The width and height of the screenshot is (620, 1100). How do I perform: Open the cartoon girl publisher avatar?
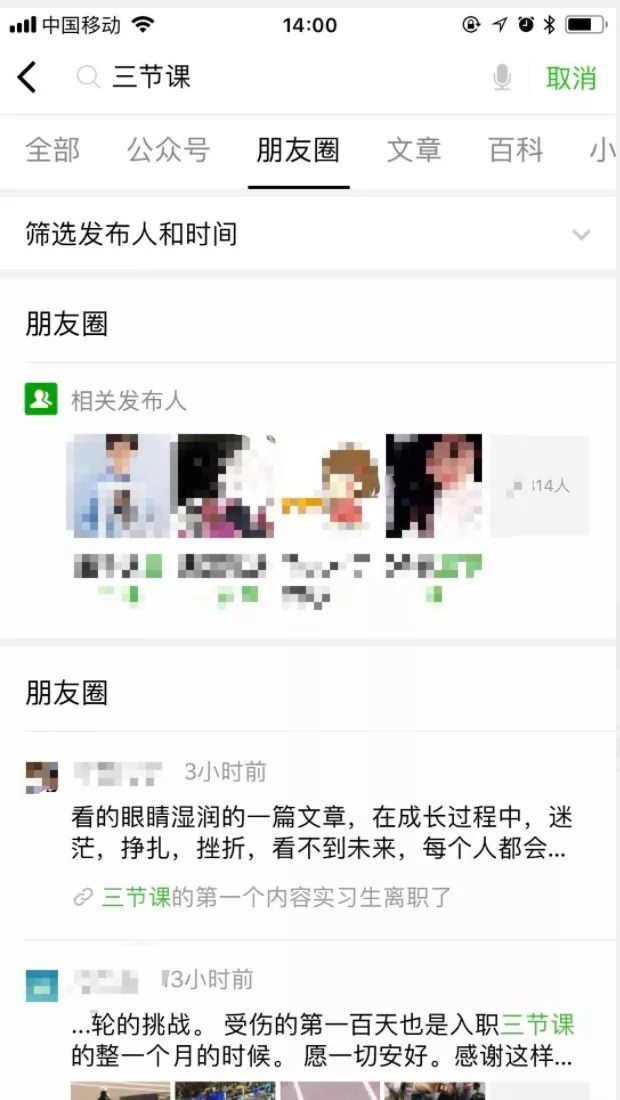click(x=331, y=486)
